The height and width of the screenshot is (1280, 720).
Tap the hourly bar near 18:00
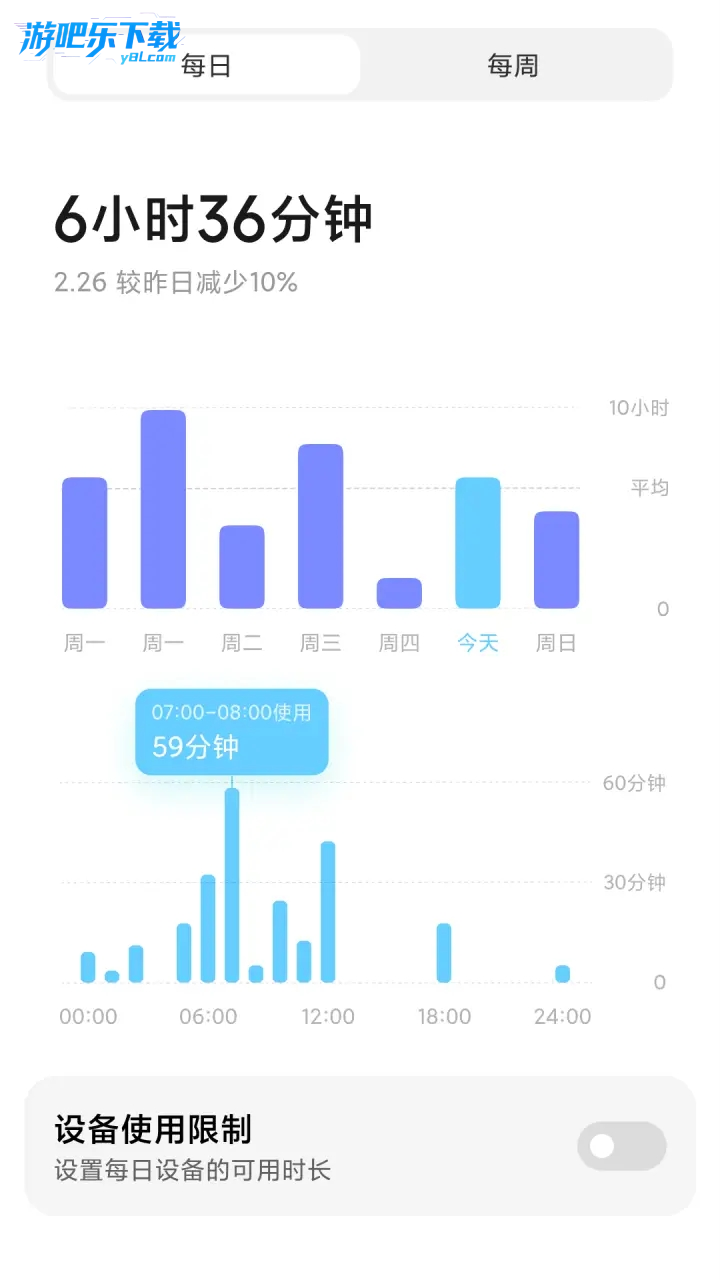click(444, 953)
